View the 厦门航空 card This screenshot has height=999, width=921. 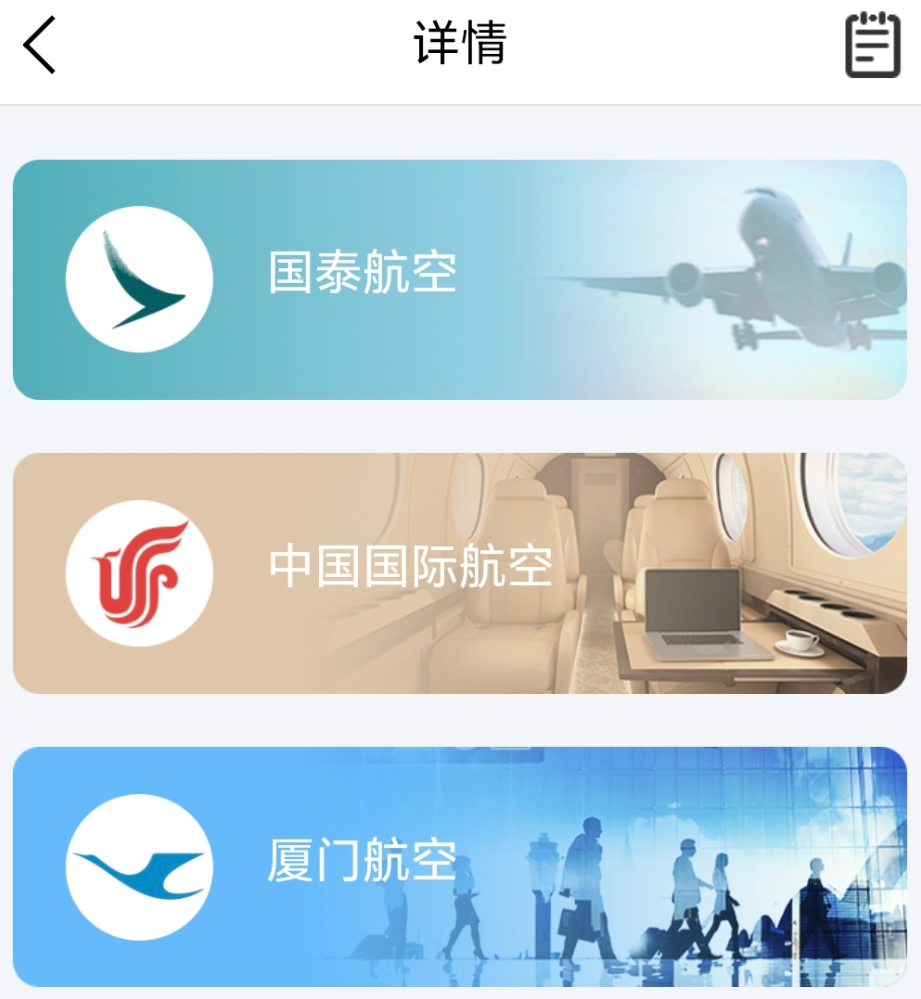coord(459,866)
